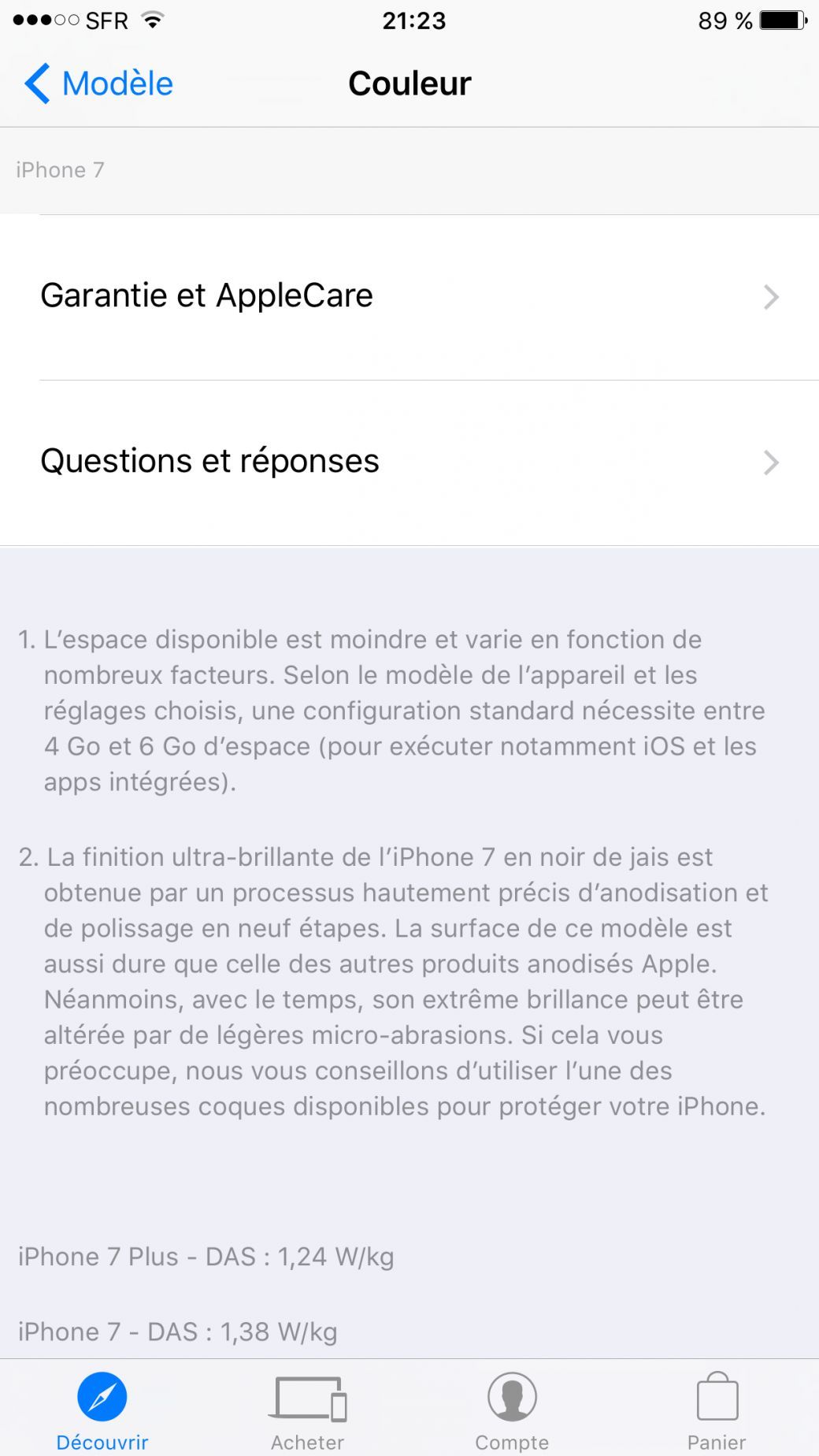The width and height of the screenshot is (819, 1456).
Task: Switch to the Compte tab
Action: click(x=512, y=1410)
